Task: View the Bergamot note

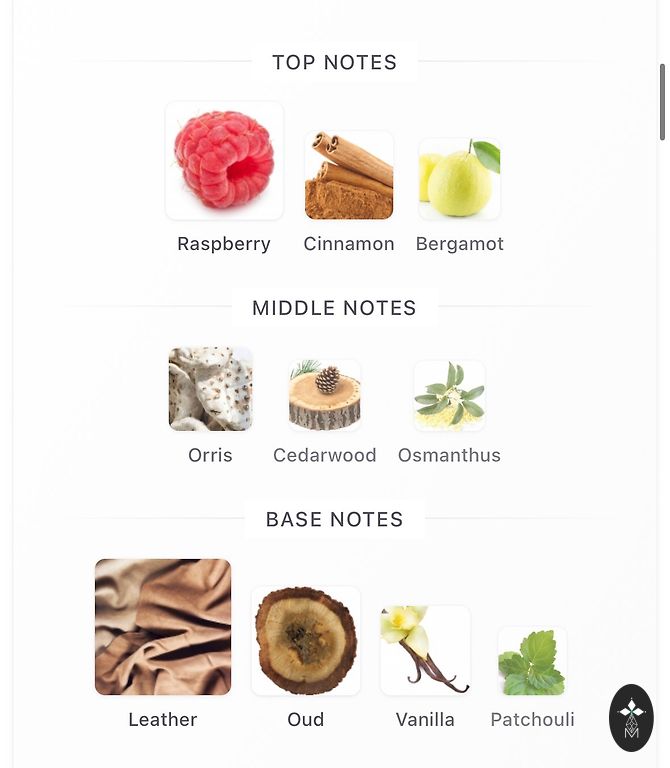Action: click(459, 179)
